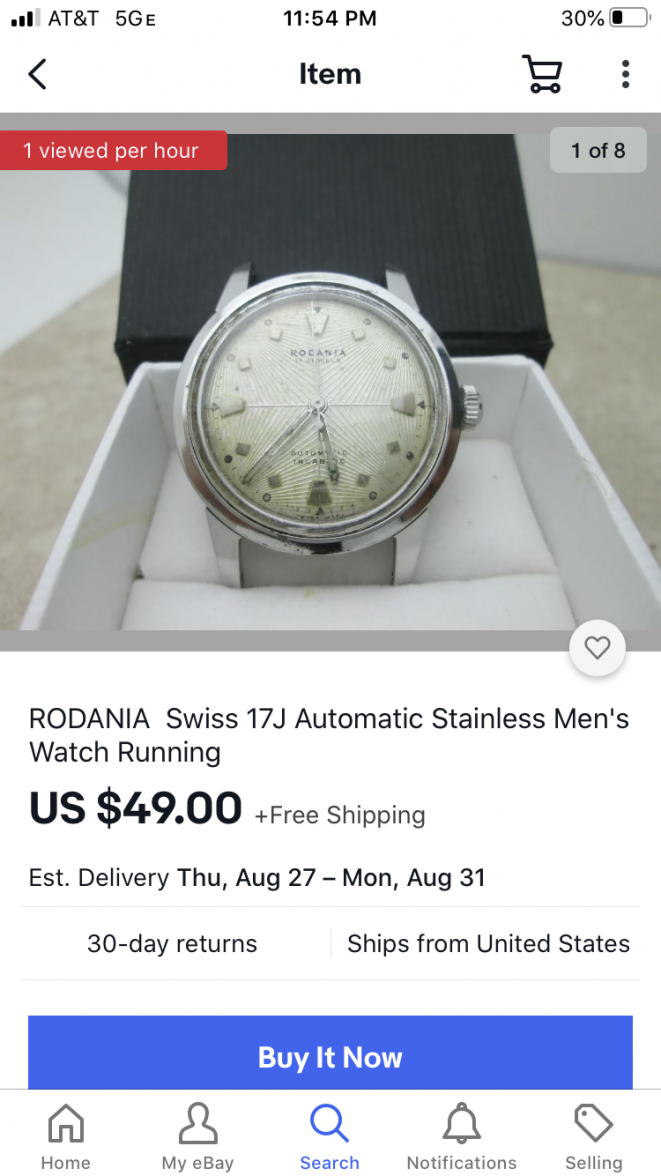Screen dimensions: 661x1176
Task: Go back using the arrow
Action: point(37,74)
